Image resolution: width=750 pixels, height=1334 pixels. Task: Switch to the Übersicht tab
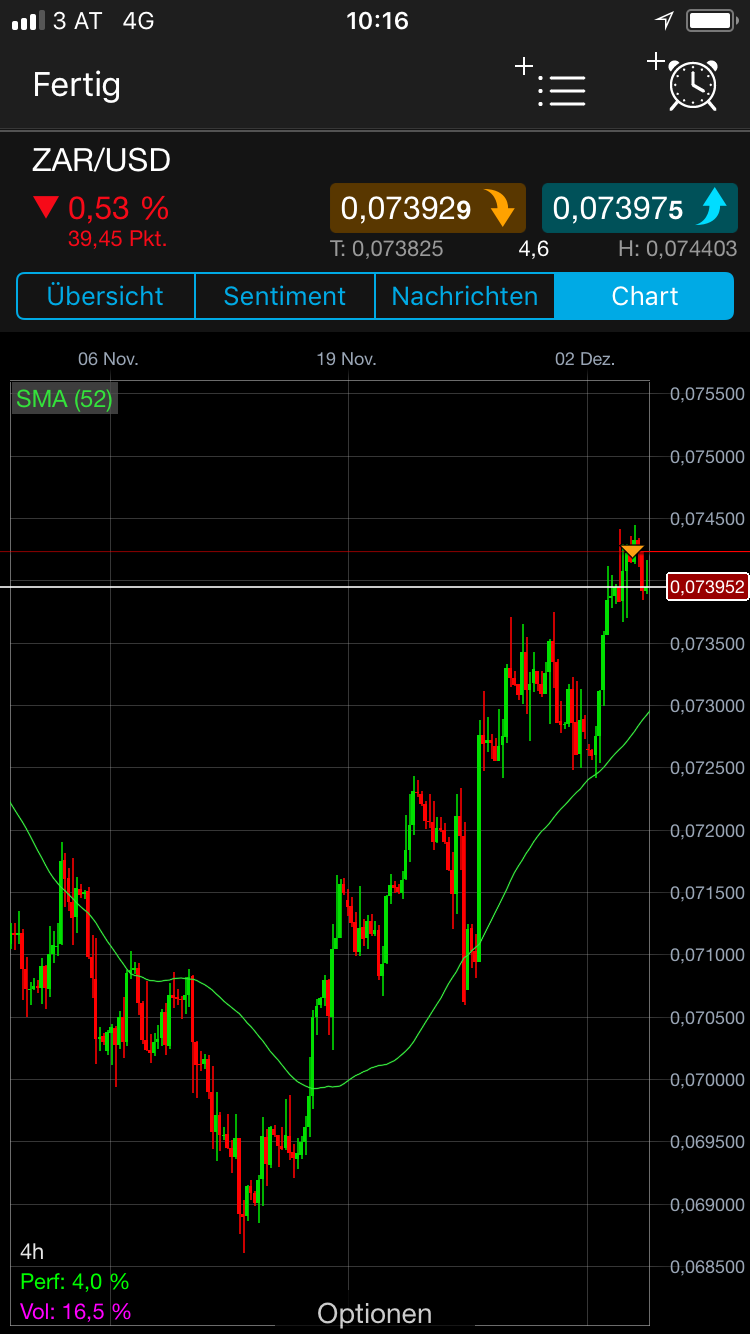pyautogui.click(x=105, y=296)
